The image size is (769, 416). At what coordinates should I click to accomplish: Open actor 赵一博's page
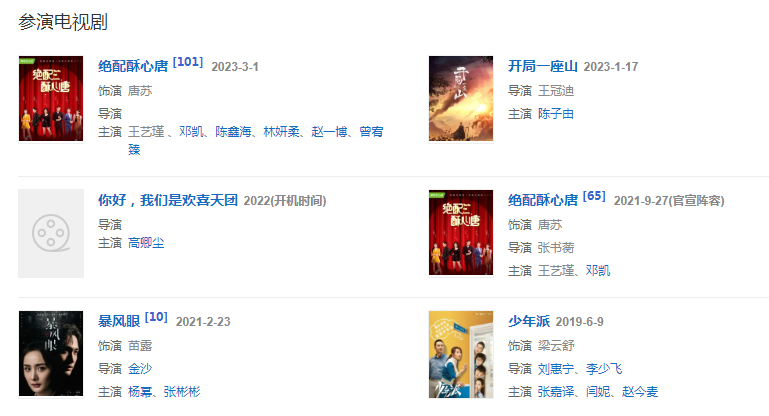tap(329, 132)
